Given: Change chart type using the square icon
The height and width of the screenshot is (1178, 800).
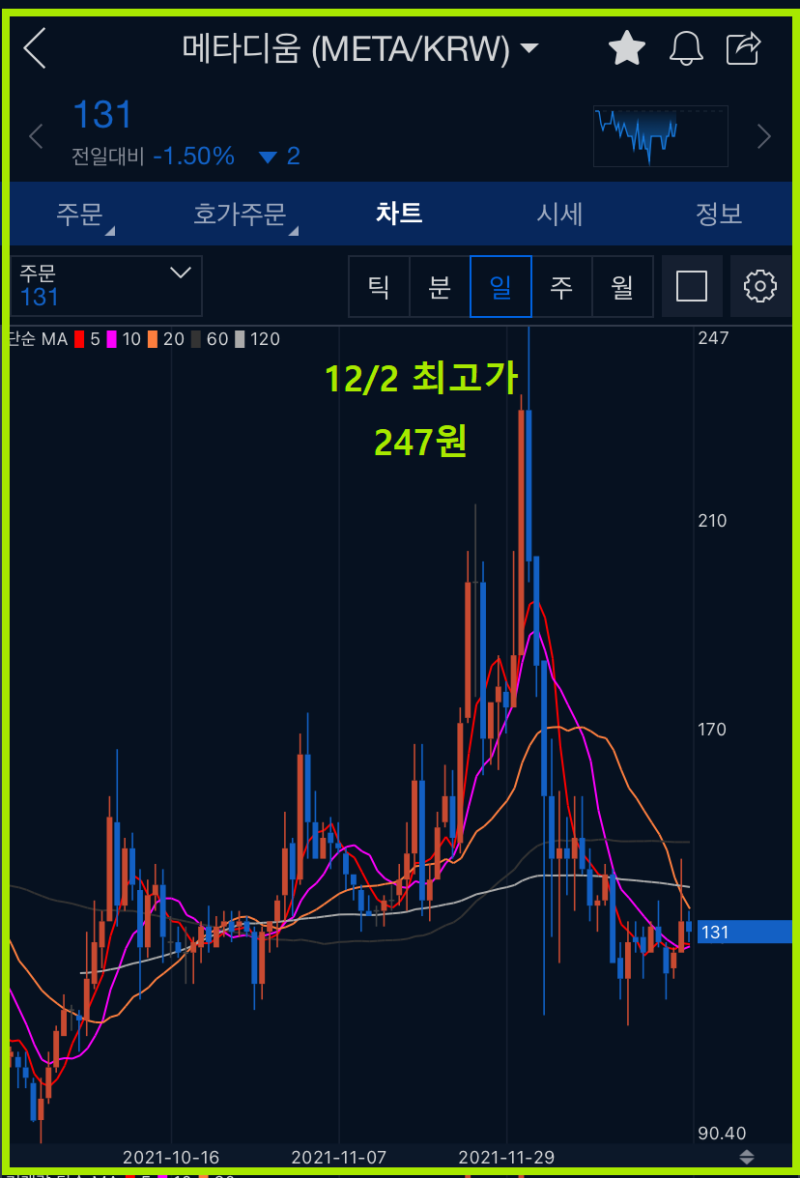Looking at the screenshot, I should pos(692,286).
